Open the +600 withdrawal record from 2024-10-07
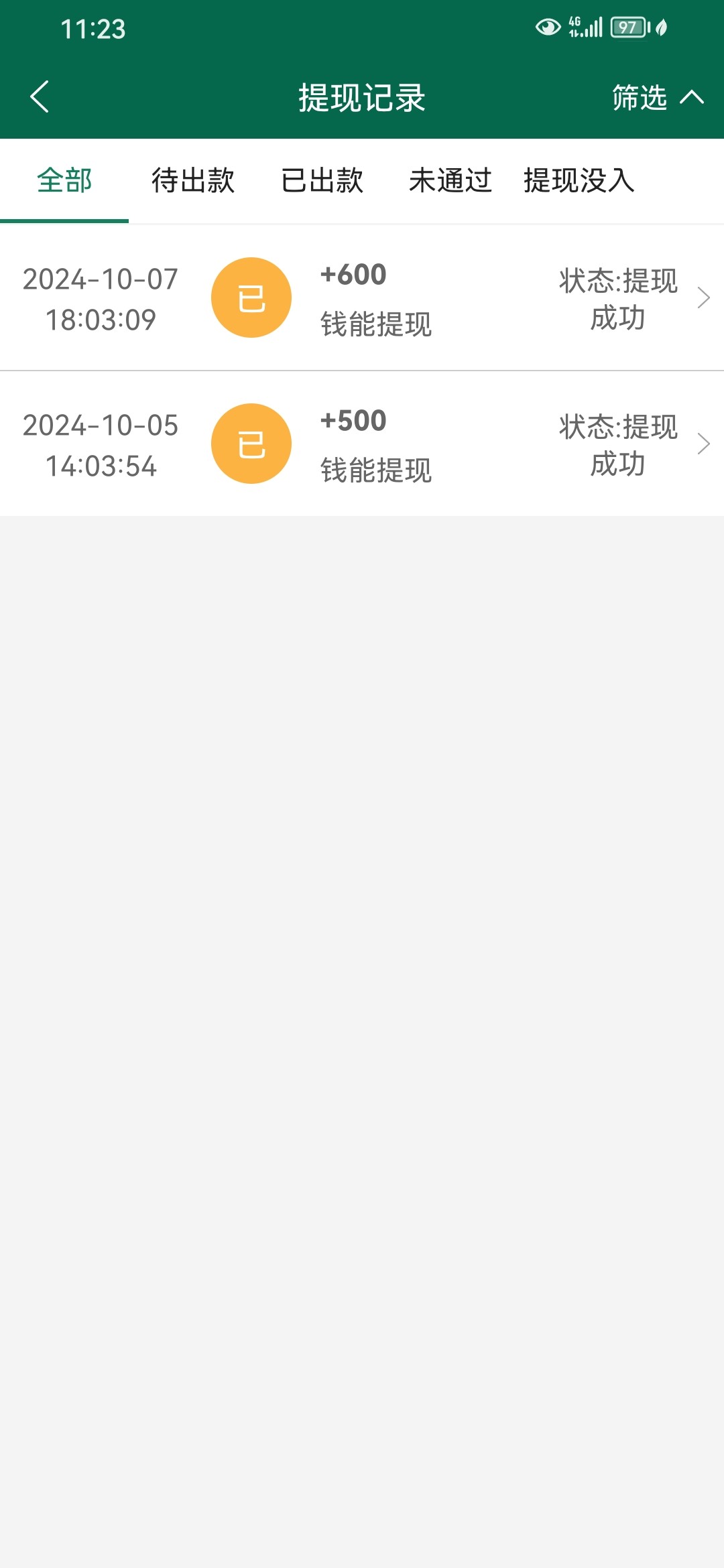 pyautogui.click(x=362, y=298)
